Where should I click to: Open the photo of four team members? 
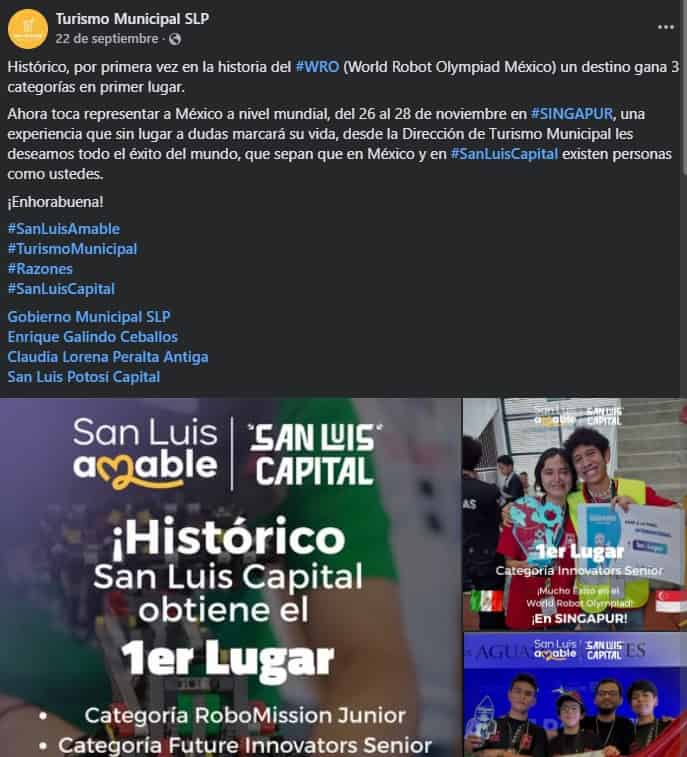(575, 695)
